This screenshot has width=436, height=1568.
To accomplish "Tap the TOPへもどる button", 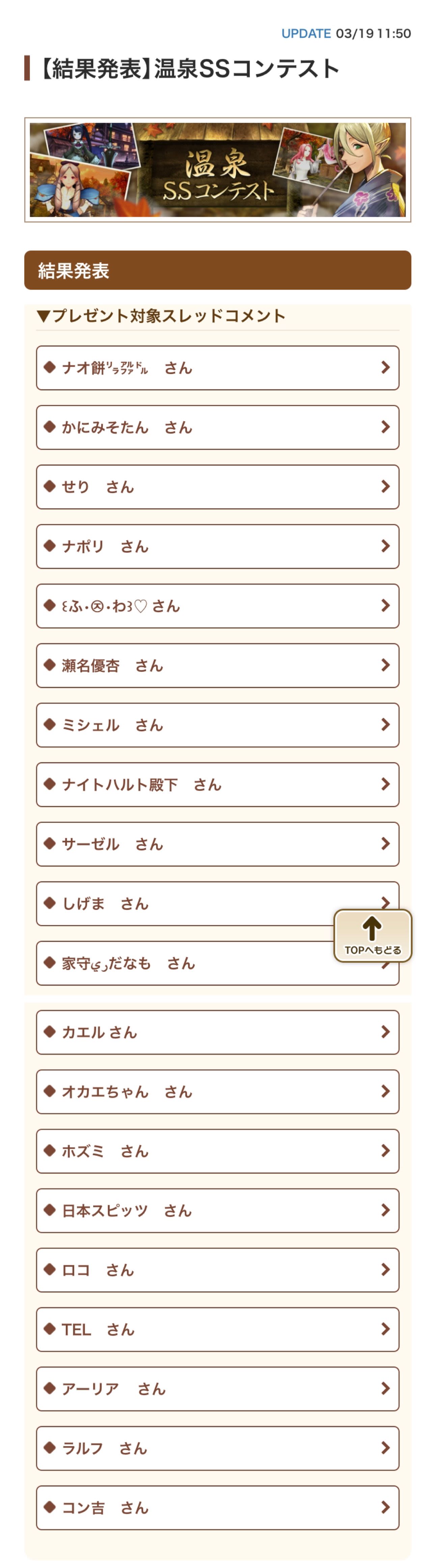I will 372,936.
